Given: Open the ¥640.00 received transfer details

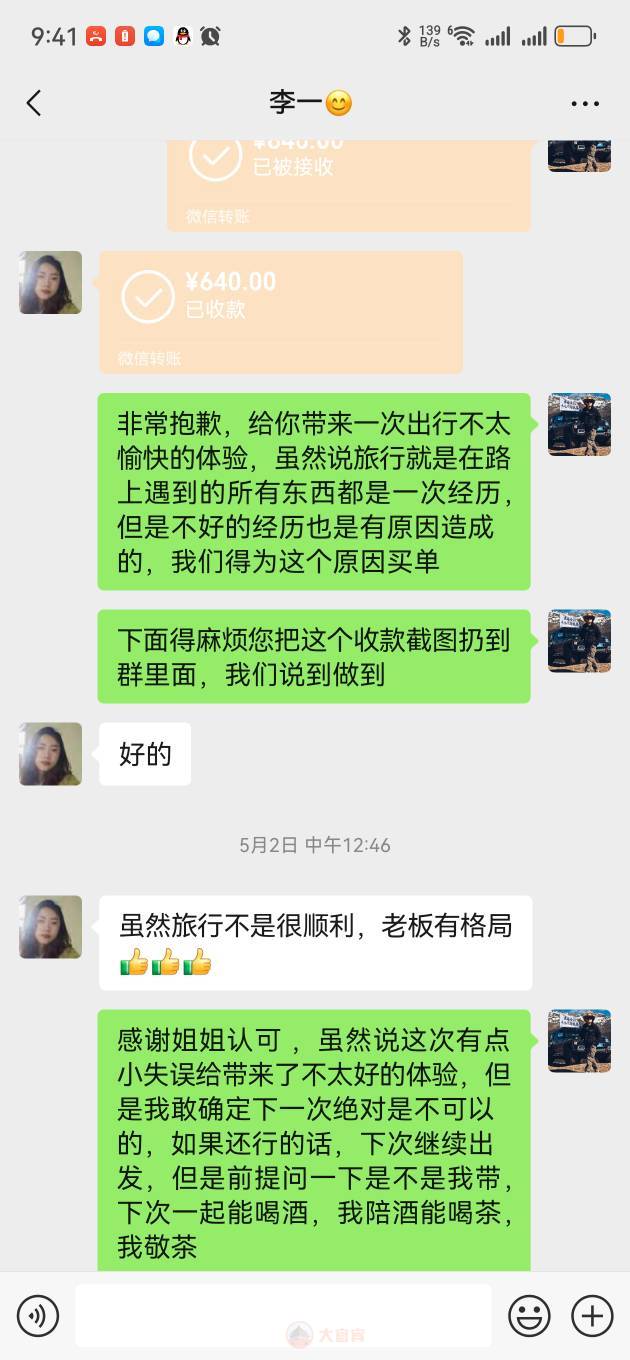Looking at the screenshot, I should [x=280, y=311].
